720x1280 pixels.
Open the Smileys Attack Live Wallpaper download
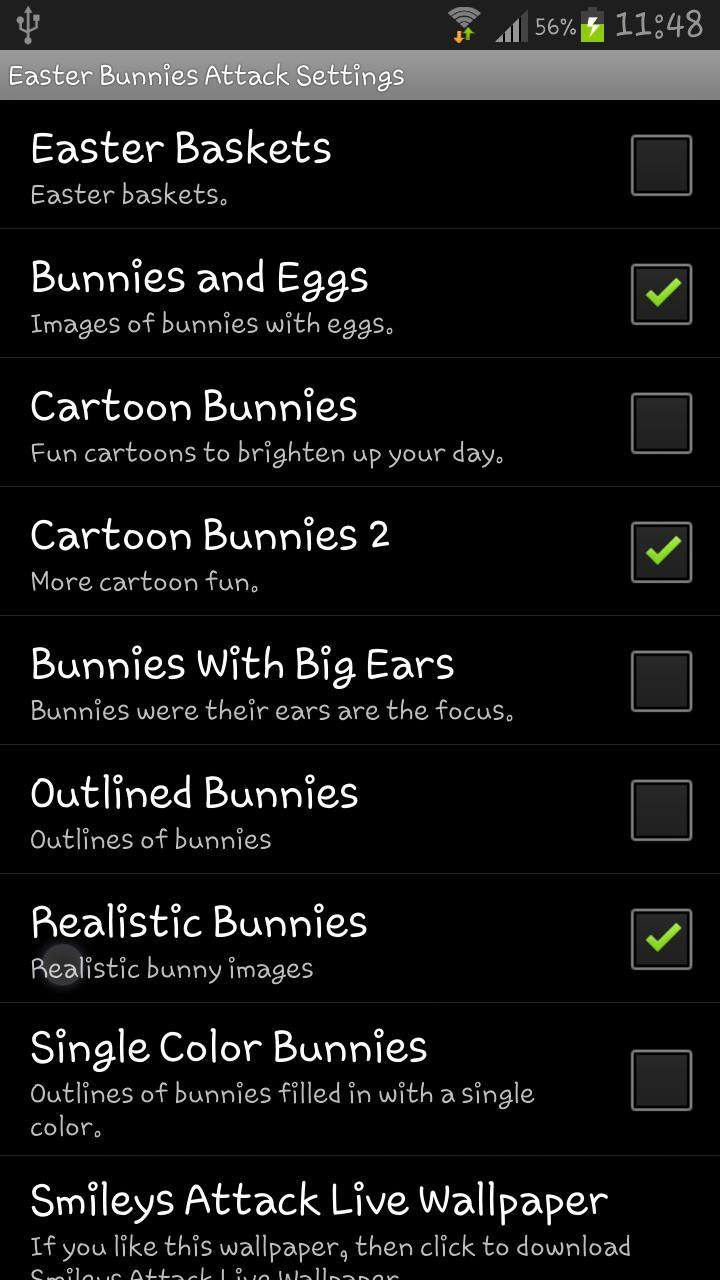pyautogui.click(x=318, y=1210)
